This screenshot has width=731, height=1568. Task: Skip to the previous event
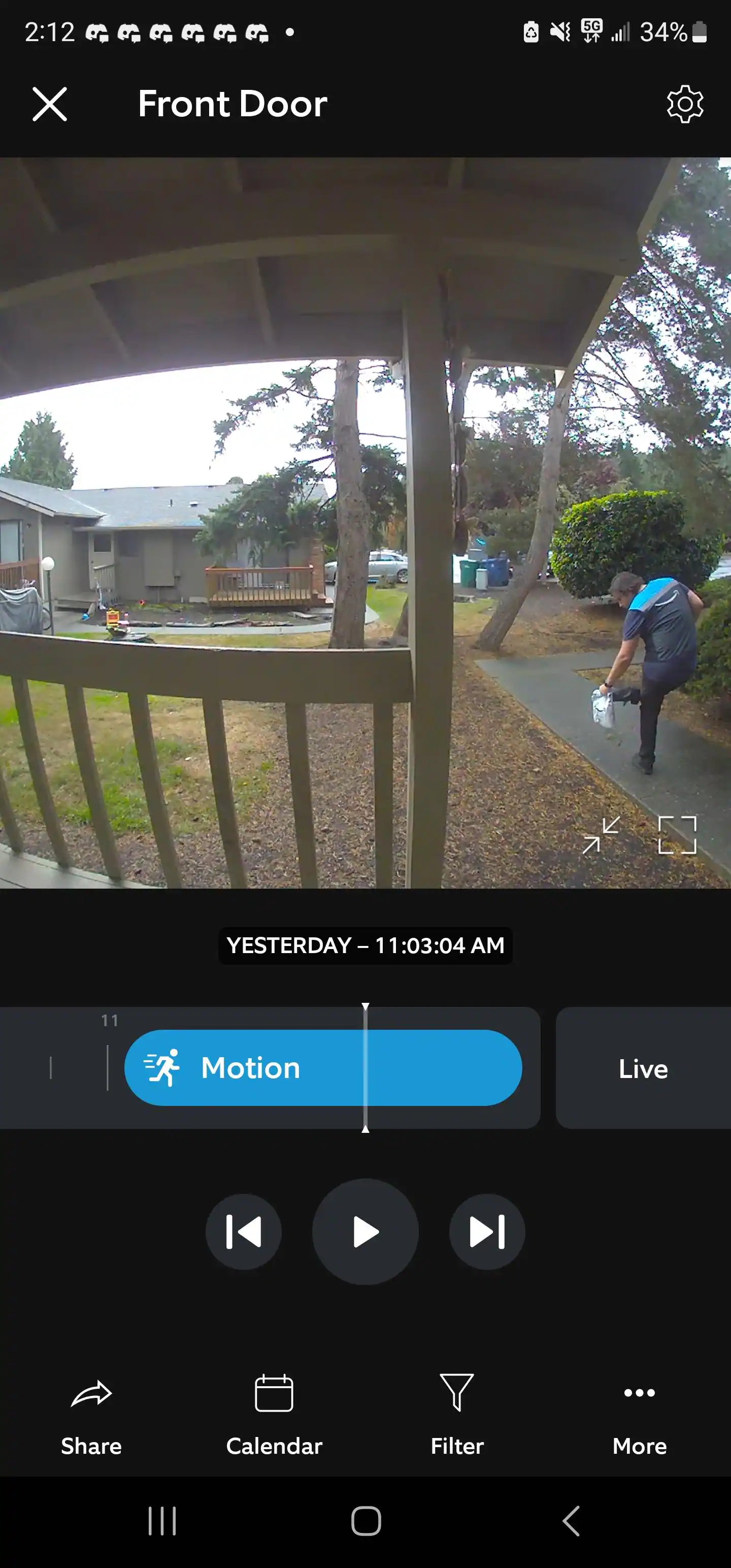244,1231
